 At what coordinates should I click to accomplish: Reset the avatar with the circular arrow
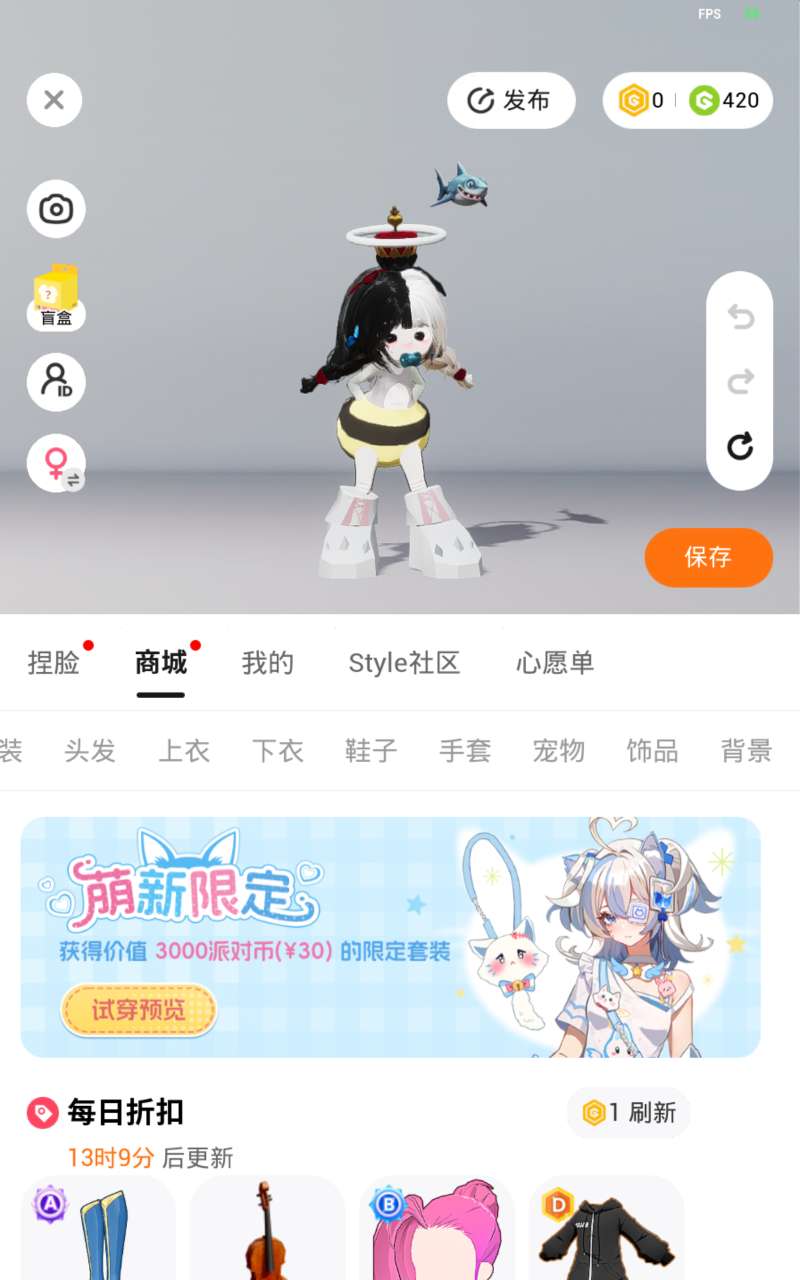click(x=740, y=446)
